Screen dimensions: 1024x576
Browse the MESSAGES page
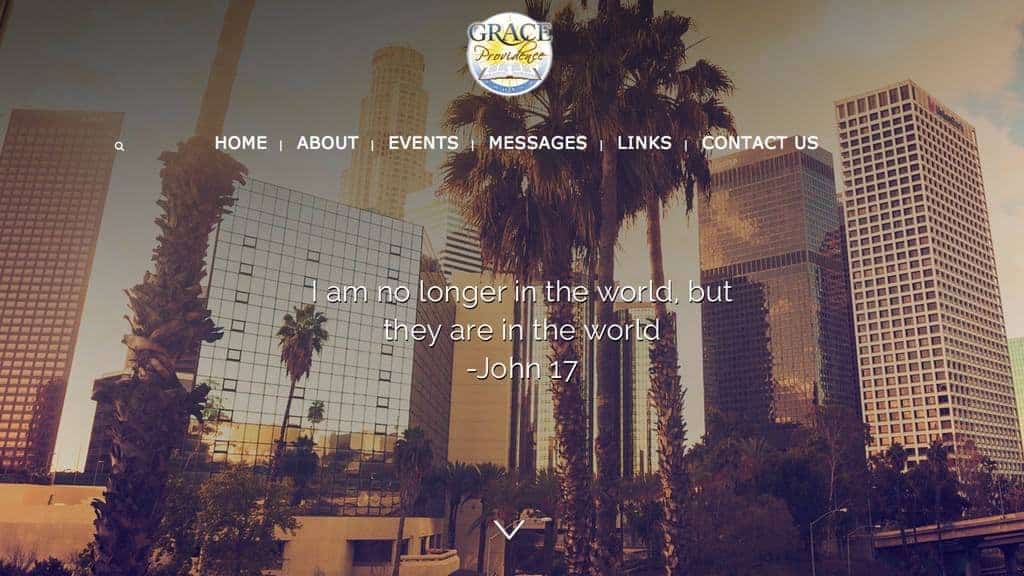coord(537,143)
